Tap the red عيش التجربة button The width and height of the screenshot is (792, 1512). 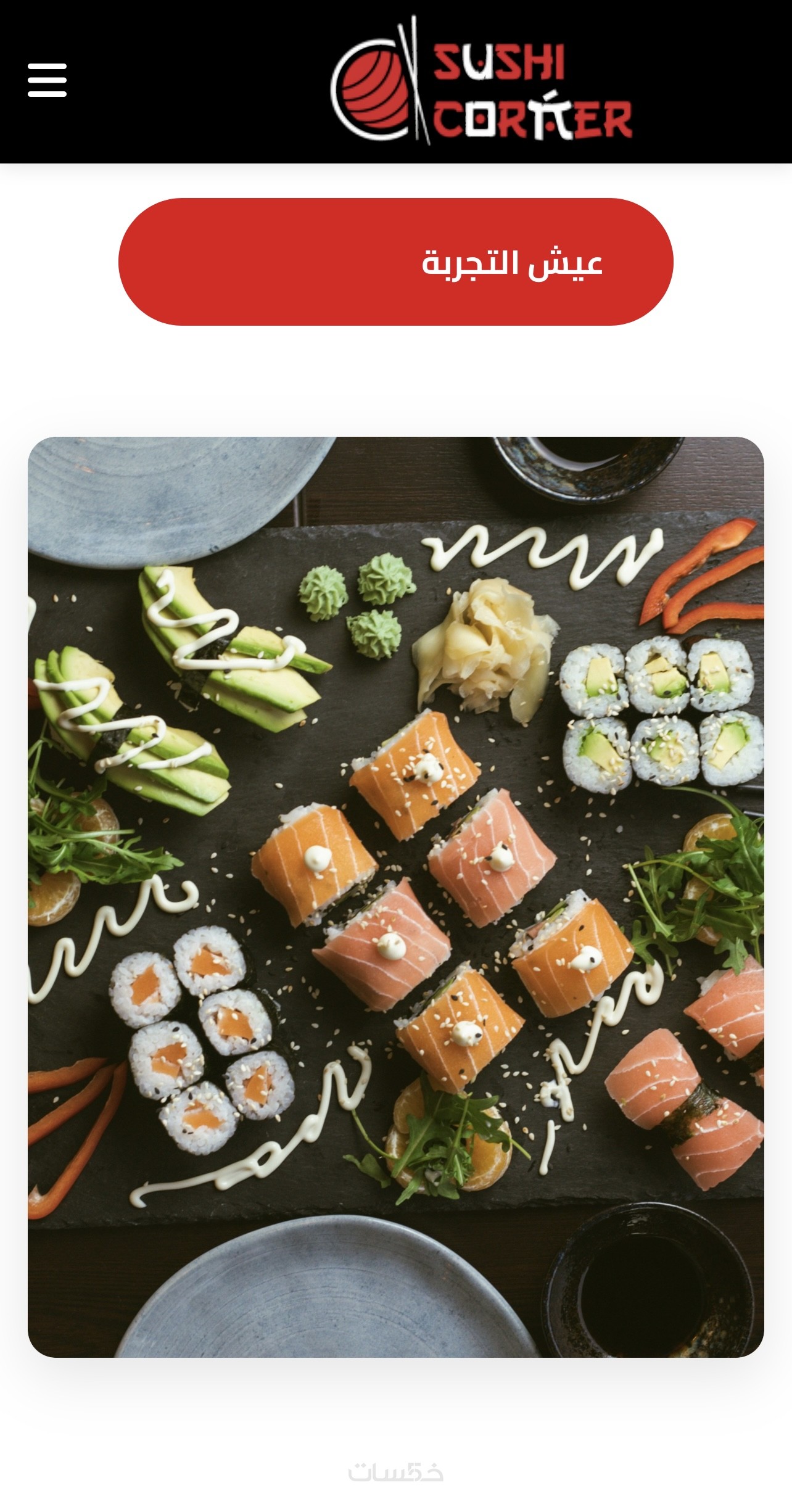click(395, 262)
